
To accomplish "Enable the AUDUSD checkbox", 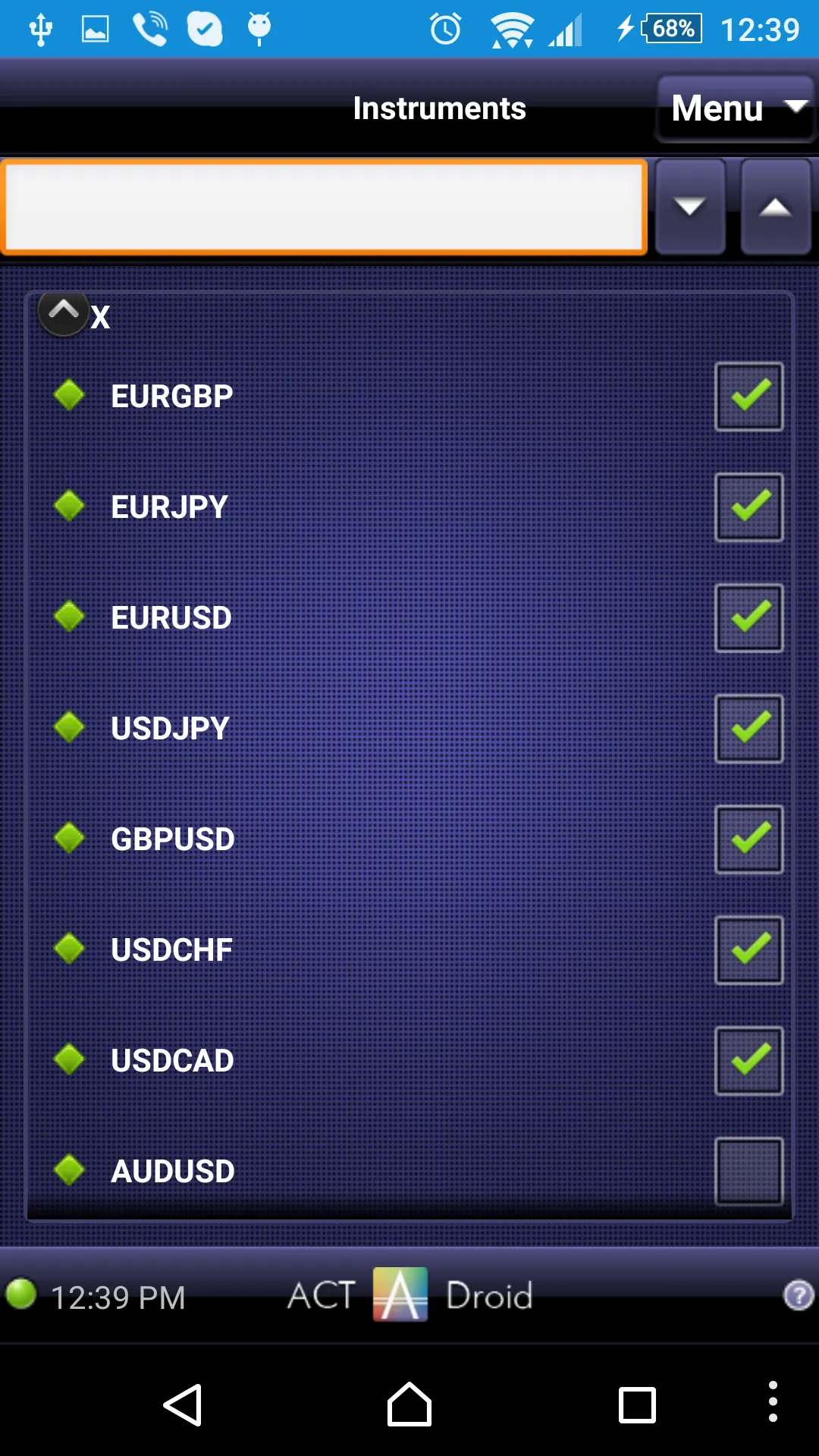I will pos(748,1170).
